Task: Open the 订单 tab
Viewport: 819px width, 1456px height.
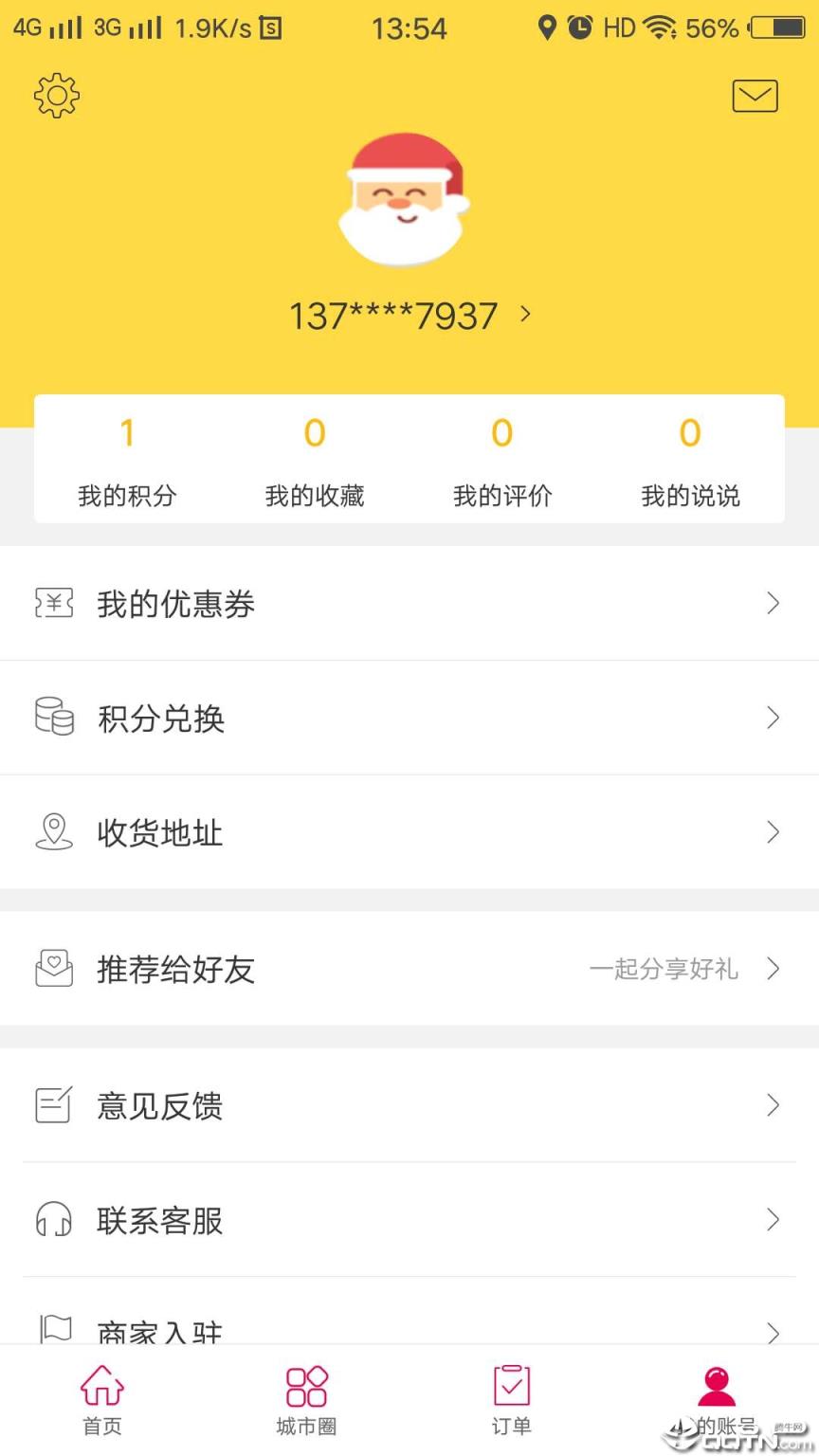Action: pyautogui.click(x=511, y=1400)
